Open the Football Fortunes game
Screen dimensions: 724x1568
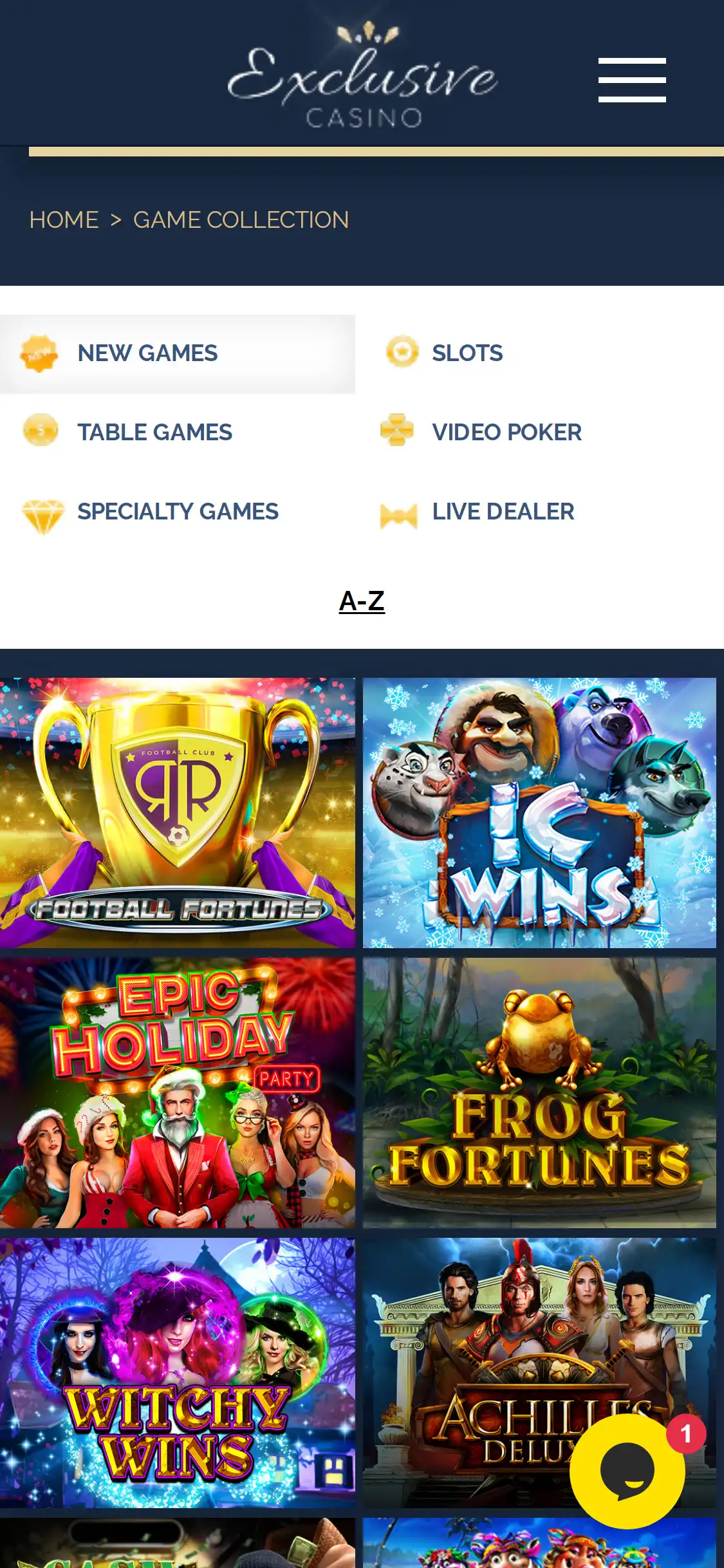(177, 812)
